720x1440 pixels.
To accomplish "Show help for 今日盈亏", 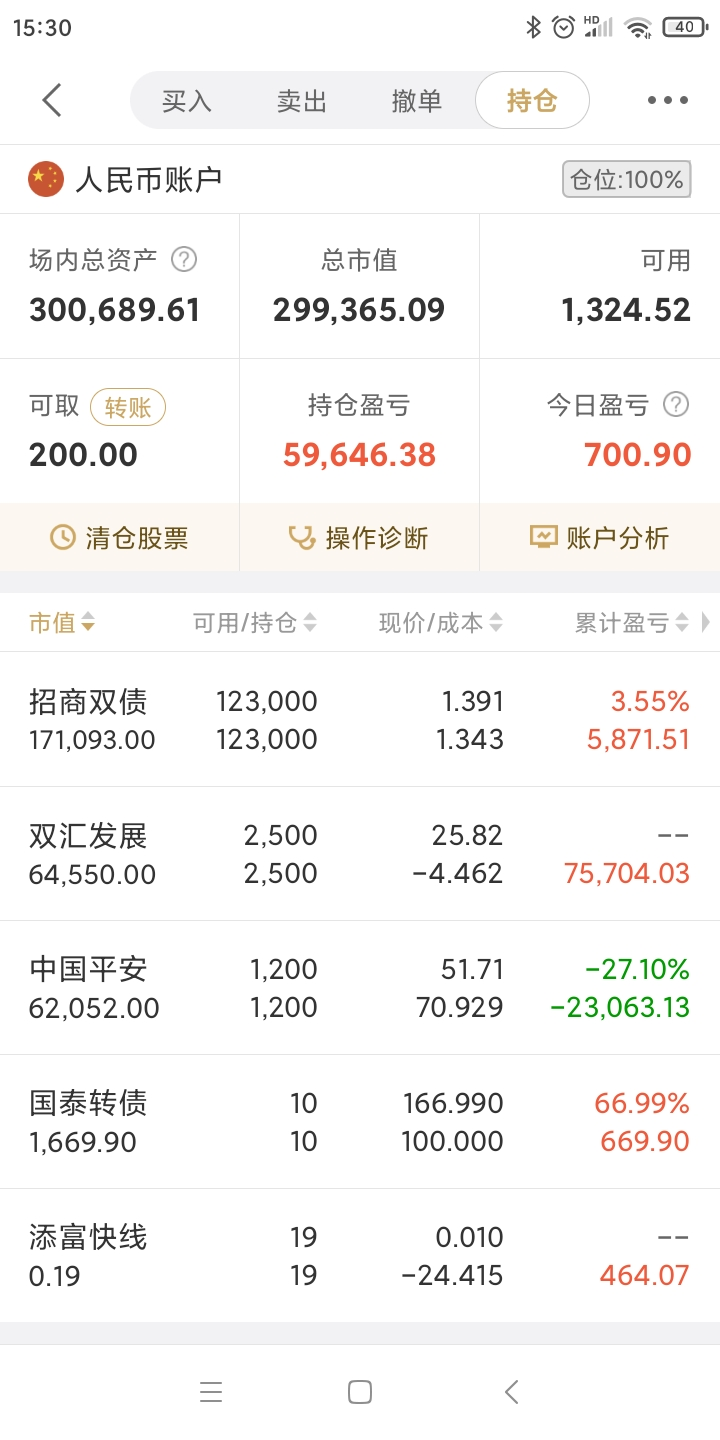I will [x=677, y=405].
